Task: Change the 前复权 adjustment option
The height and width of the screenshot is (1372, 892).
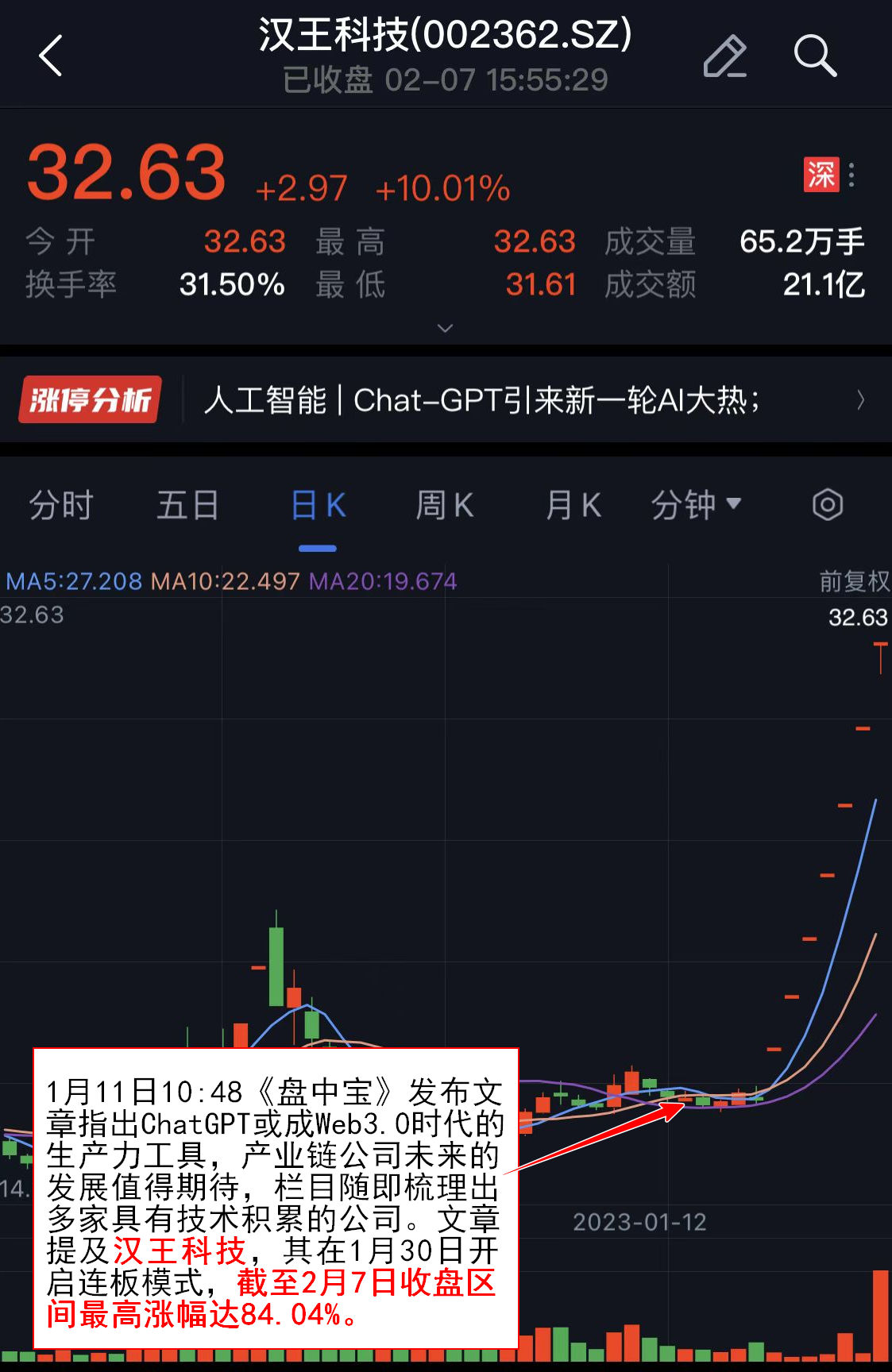Action: point(854,581)
